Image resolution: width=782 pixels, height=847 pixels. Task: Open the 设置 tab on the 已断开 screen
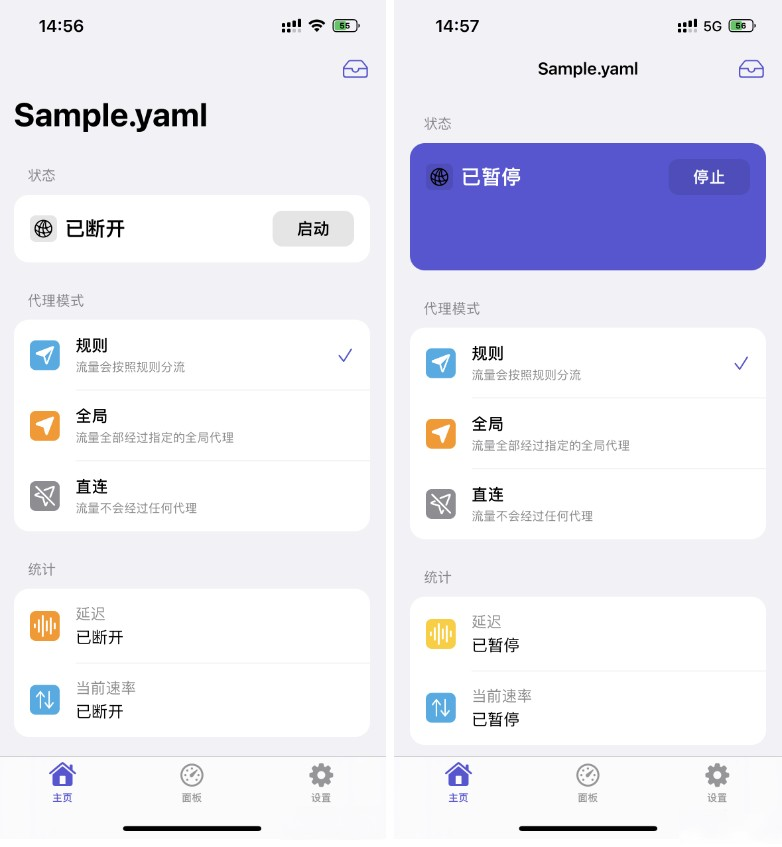click(x=321, y=783)
